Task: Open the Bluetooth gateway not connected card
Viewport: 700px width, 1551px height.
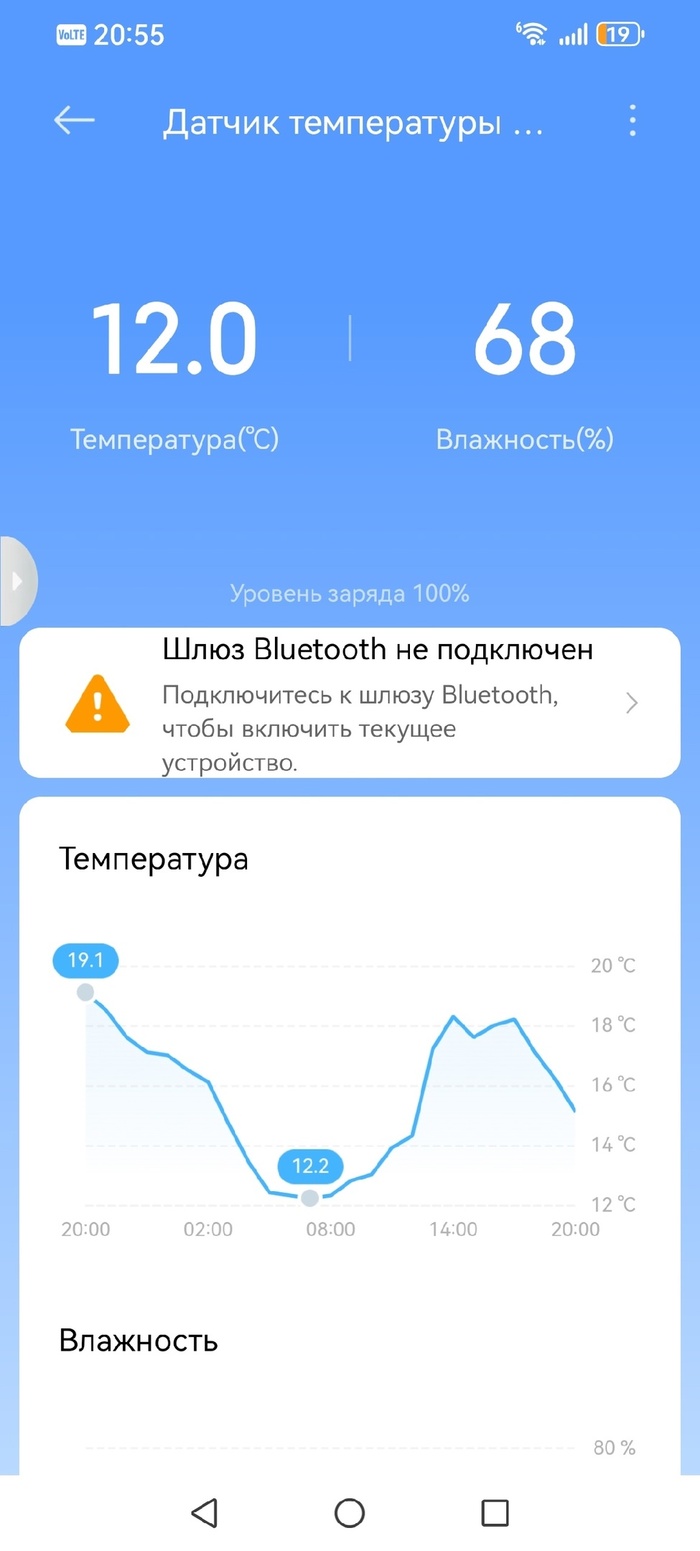Action: [x=350, y=703]
